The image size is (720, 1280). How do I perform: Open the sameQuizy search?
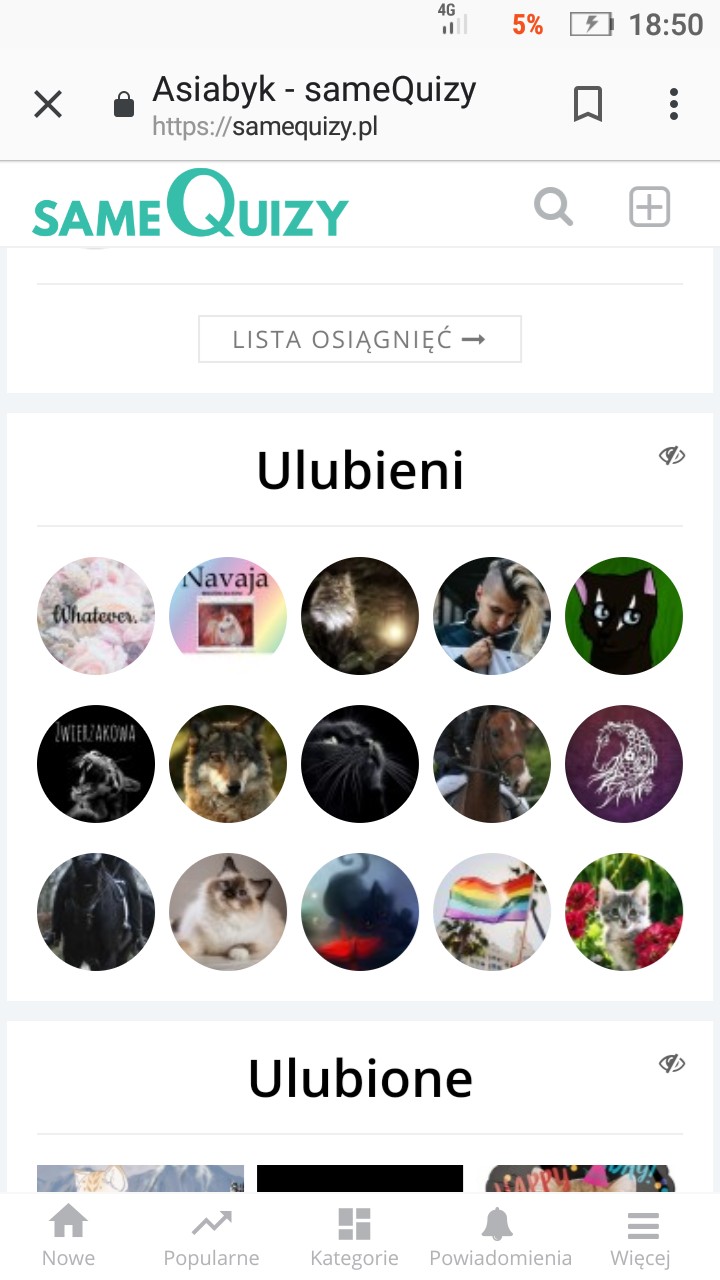tap(553, 208)
